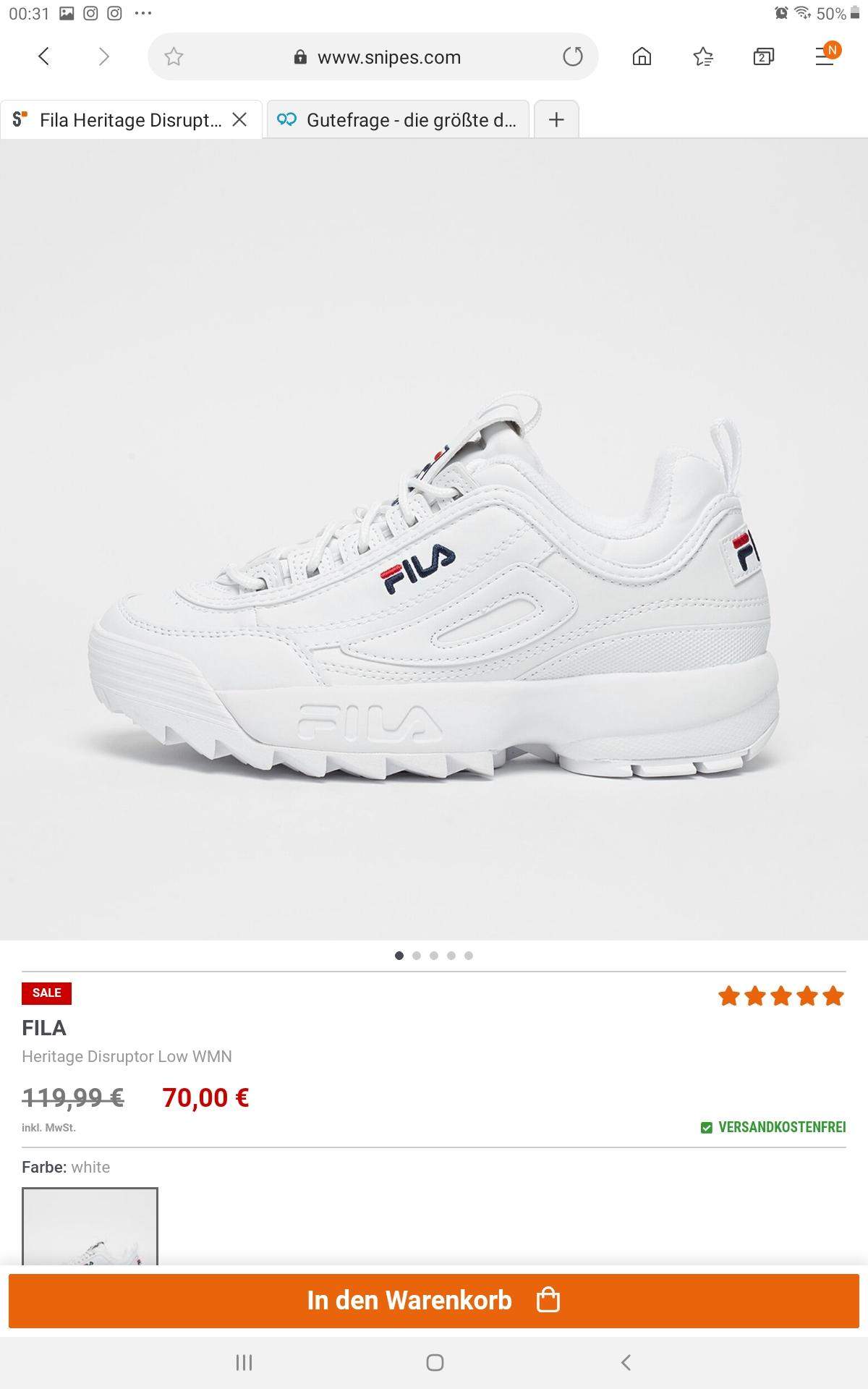Close the Fila Heritage Disruptor tab

(239, 120)
